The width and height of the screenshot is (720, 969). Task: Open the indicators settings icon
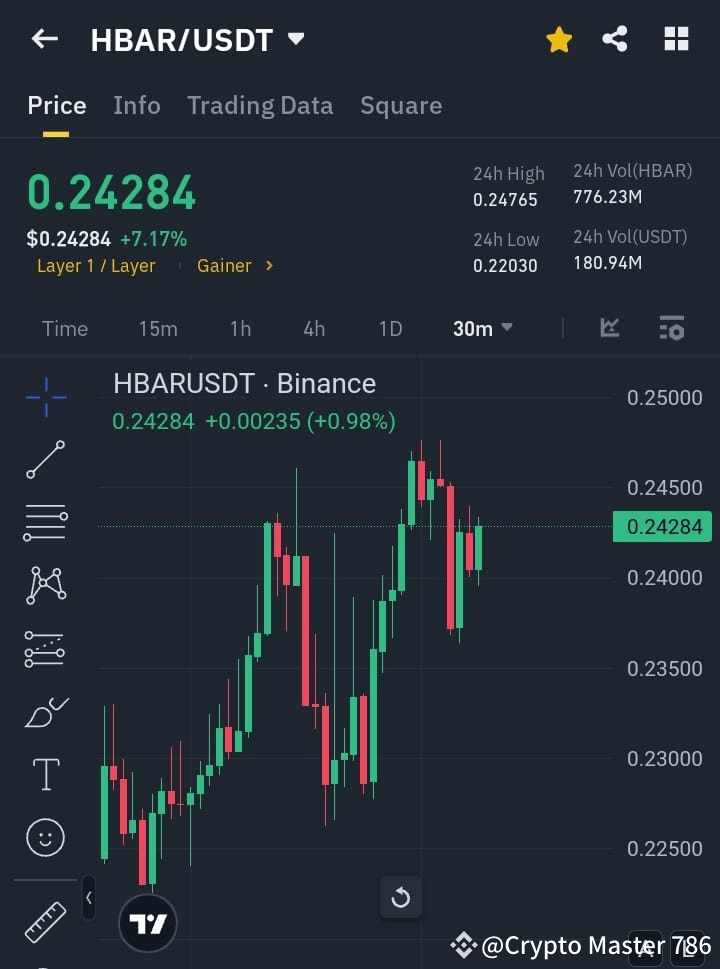pos(671,328)
